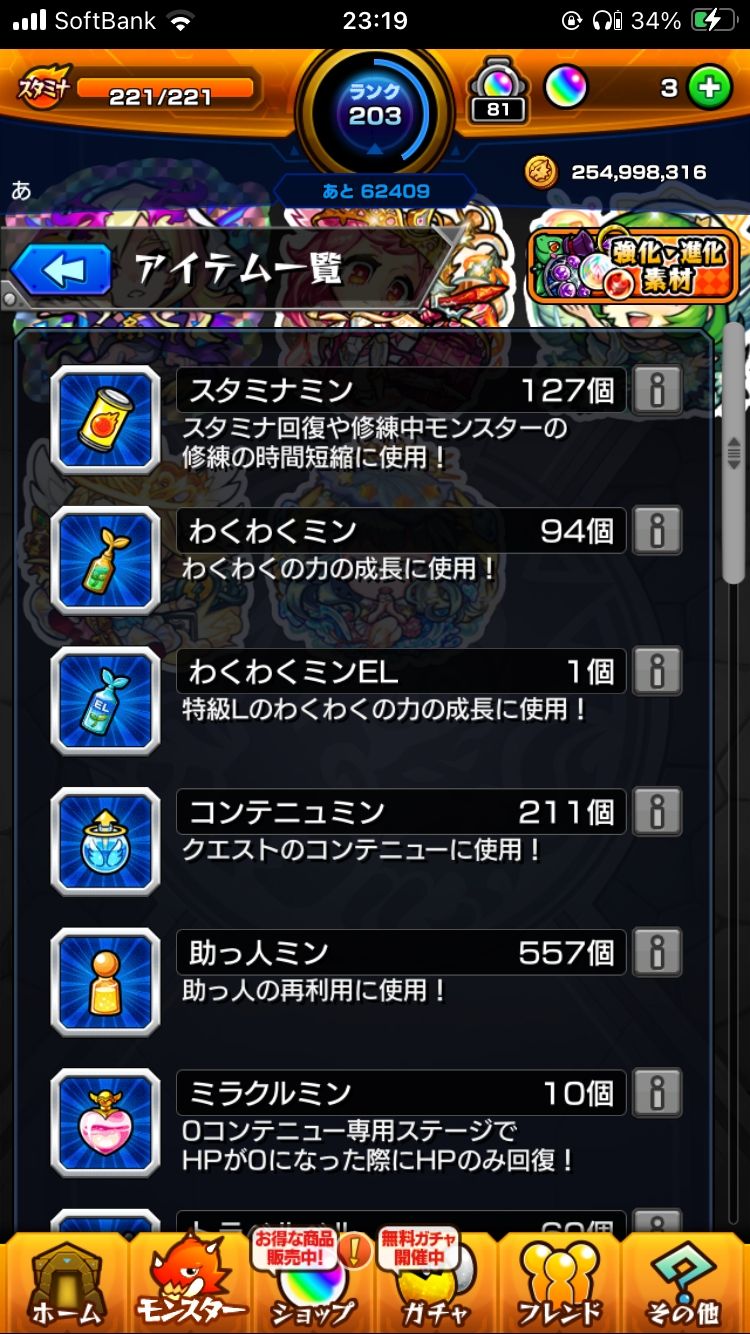
Task: Open the ガチャ tab
Action: coord(436,1285)
